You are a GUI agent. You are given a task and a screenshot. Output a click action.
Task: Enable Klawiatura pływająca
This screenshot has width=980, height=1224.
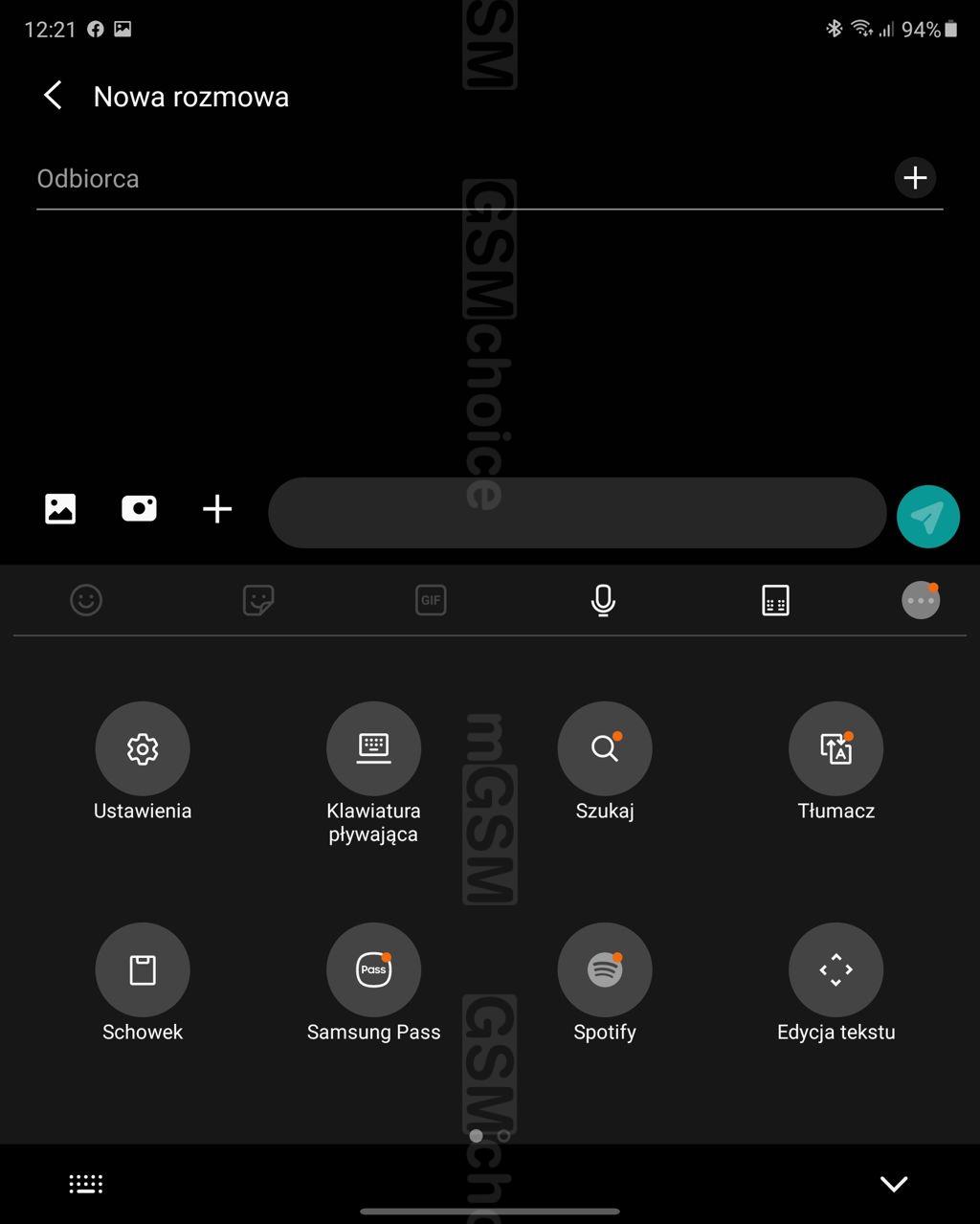[x=373, y=748]
